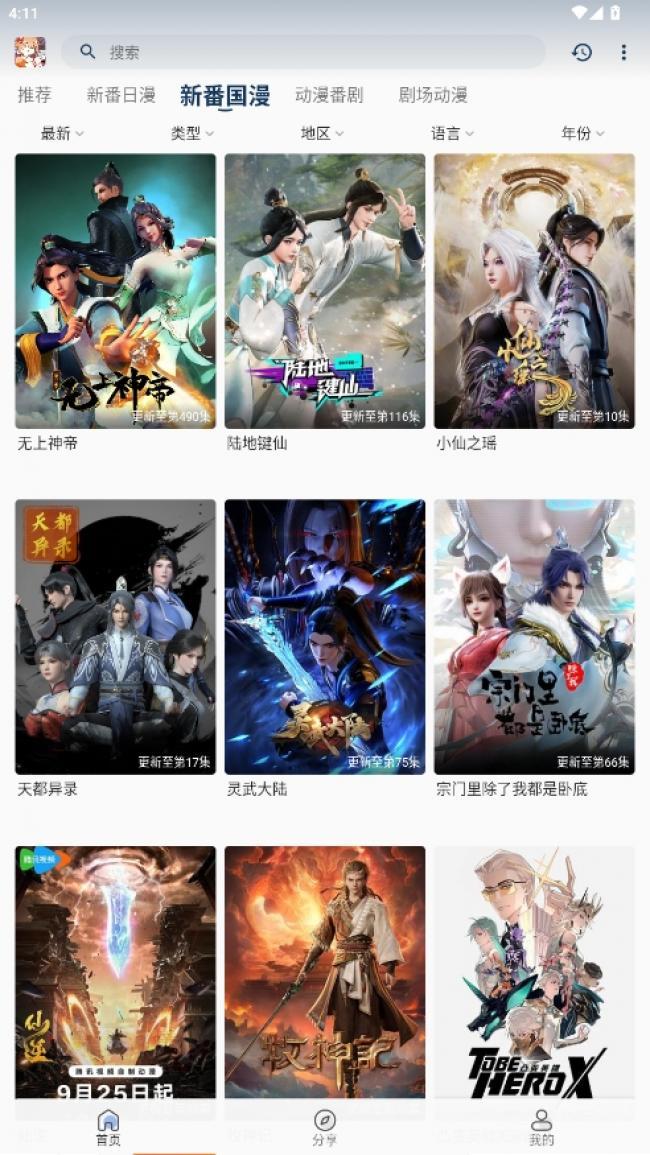Image resolution: width=650 pixels, height=1155 pixels.
Task: Select the 动漫番剧 tab
Action: 329,95
